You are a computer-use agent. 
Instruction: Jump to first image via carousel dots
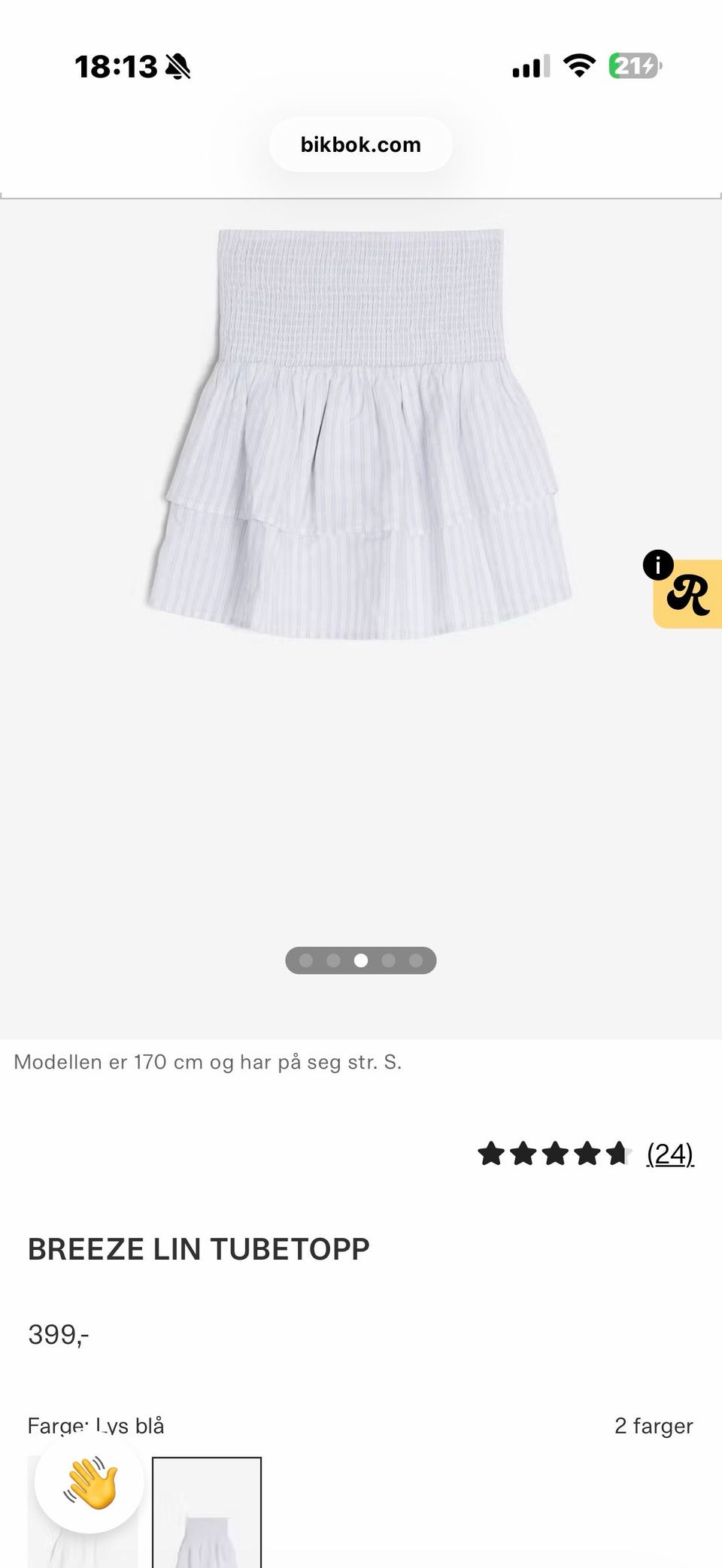tap(306, 960)
